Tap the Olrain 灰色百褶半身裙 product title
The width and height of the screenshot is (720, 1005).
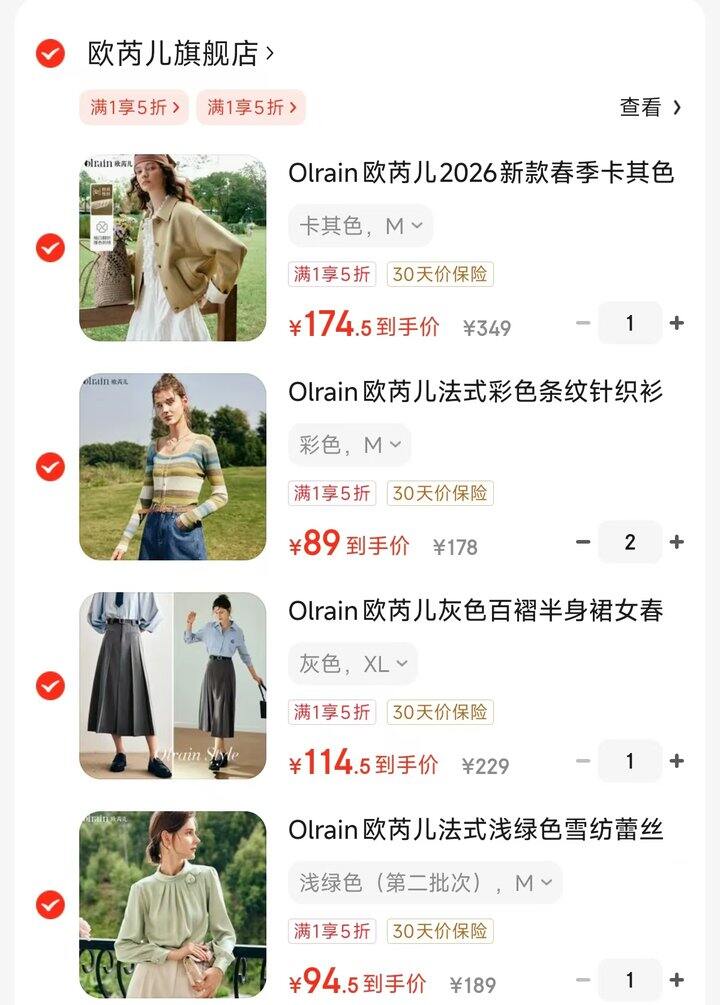[480, 609]
